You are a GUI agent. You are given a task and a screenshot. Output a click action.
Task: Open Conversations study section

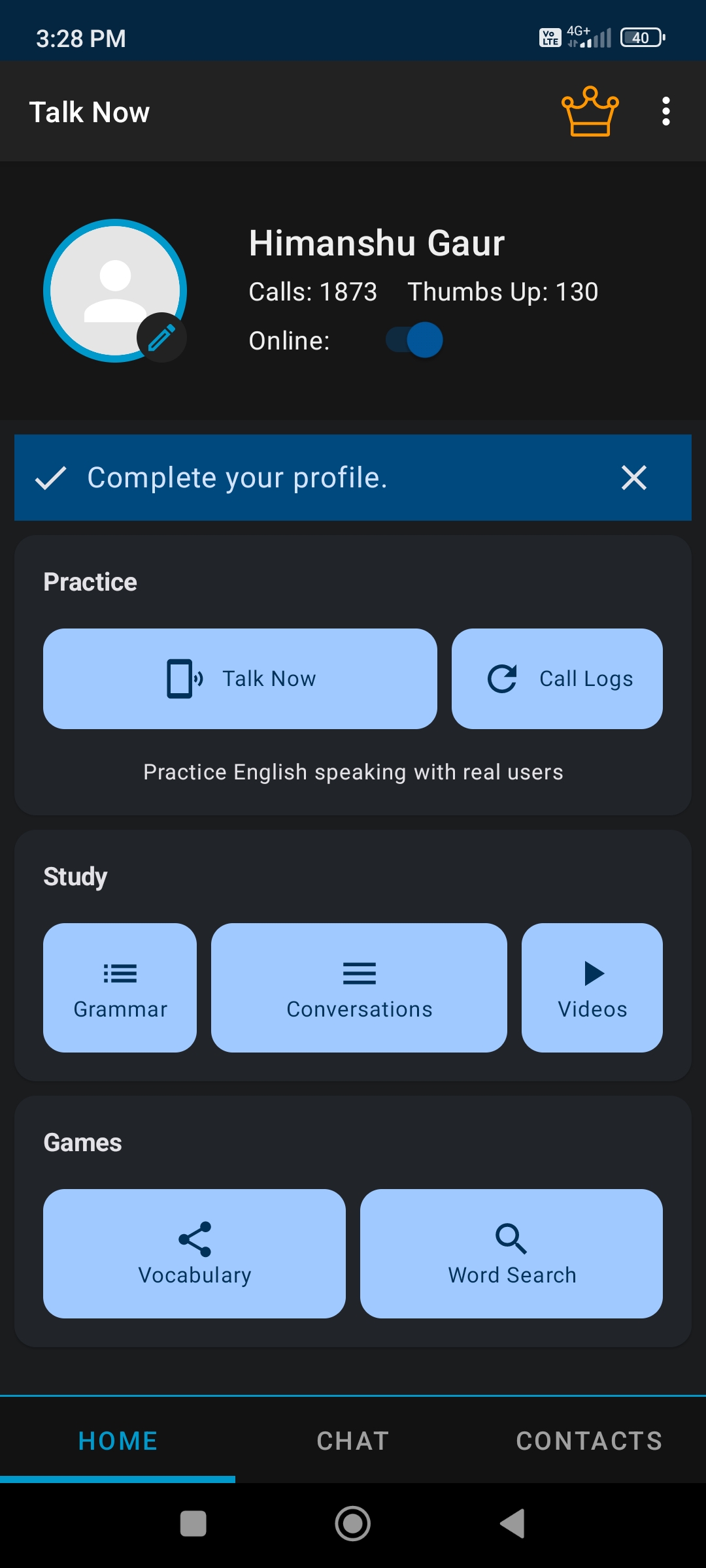coord(359,987)
